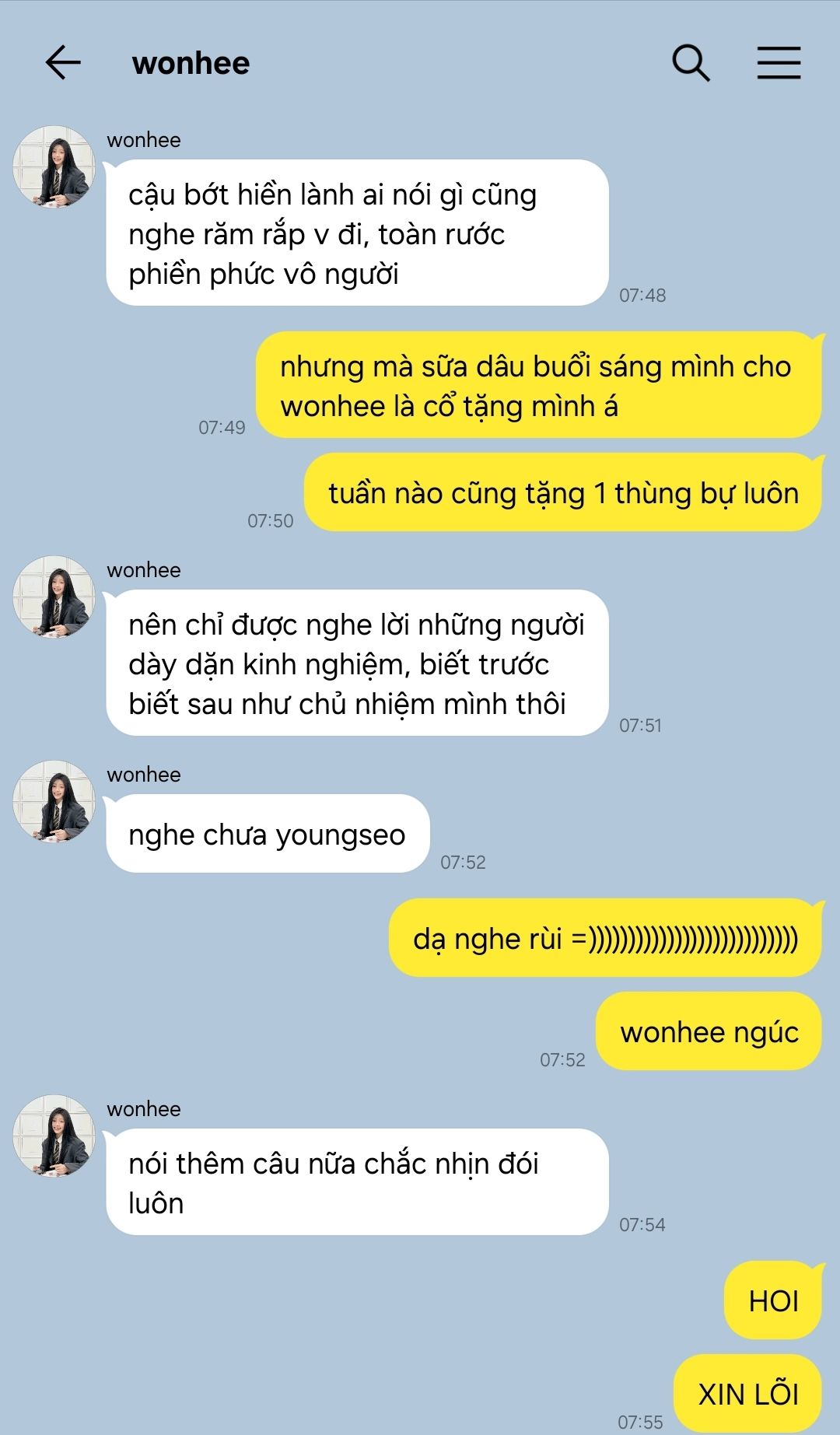View wonhee's avatar beside 'nghe chưa youngseo'
Image resolution: width=840 pixels, height=1435 pixels.
(x=54, y=801)
